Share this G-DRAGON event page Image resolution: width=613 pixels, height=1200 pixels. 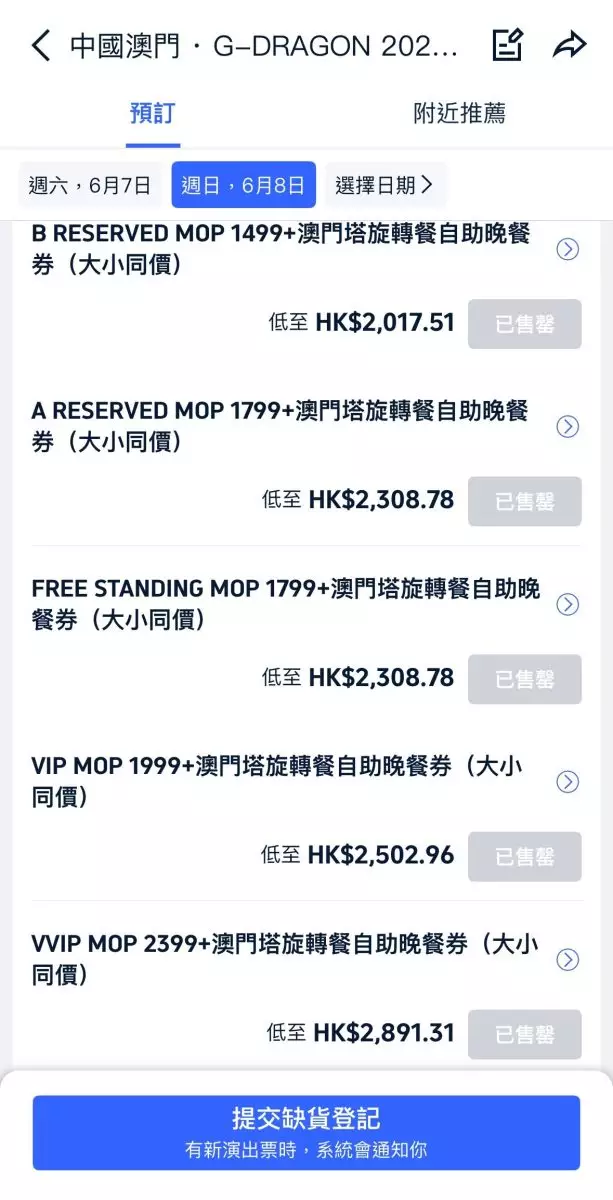[x=569, y=45]
